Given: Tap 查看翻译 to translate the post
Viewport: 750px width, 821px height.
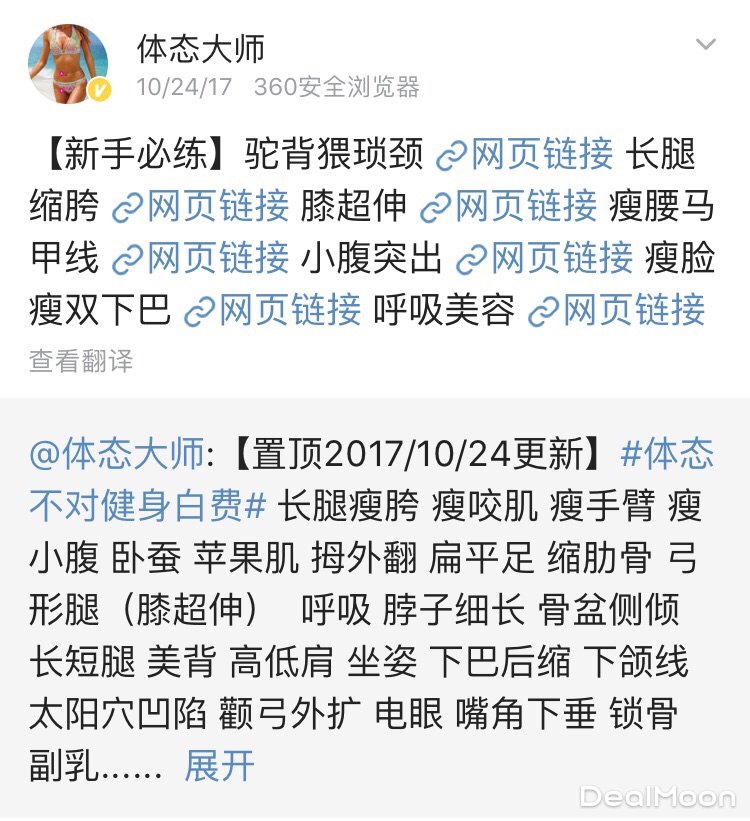Looking at the screenshot, I should click(81, 361).
